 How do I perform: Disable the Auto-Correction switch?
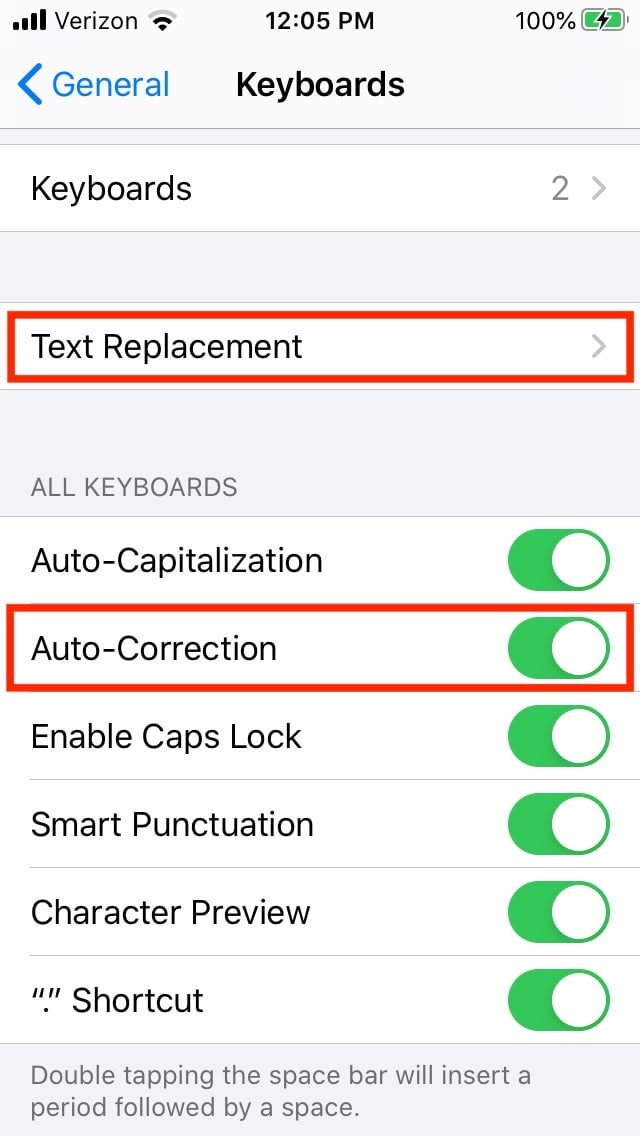559,648
